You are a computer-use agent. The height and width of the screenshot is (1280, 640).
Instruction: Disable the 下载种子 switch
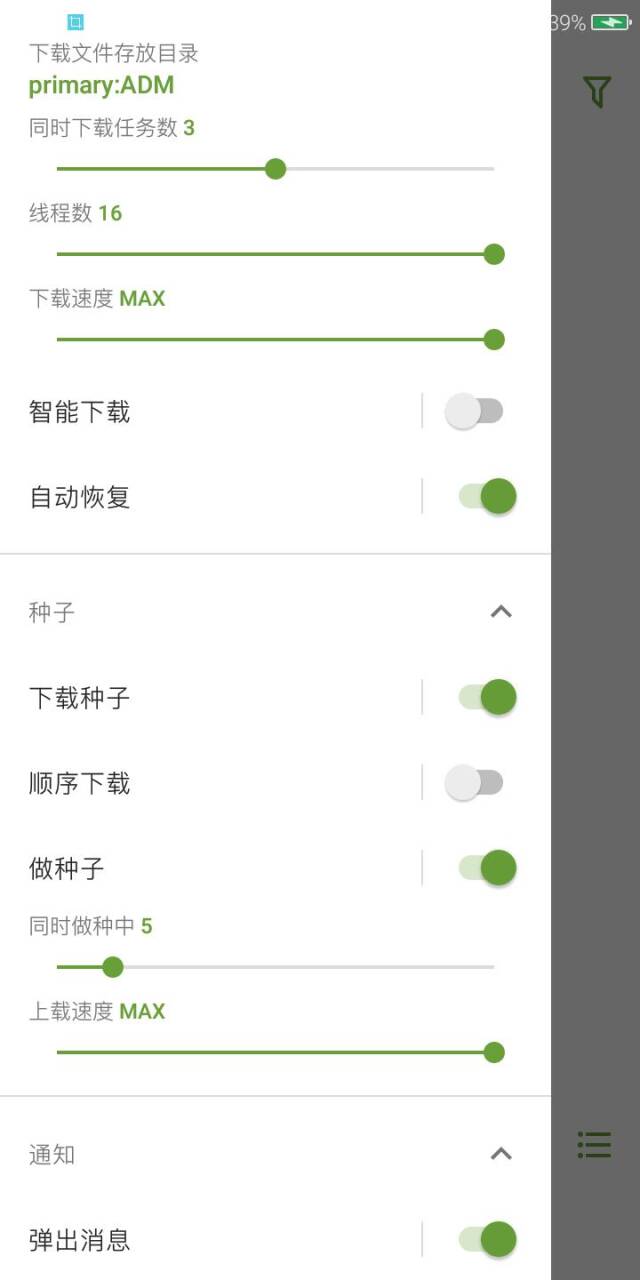point(487,697)
